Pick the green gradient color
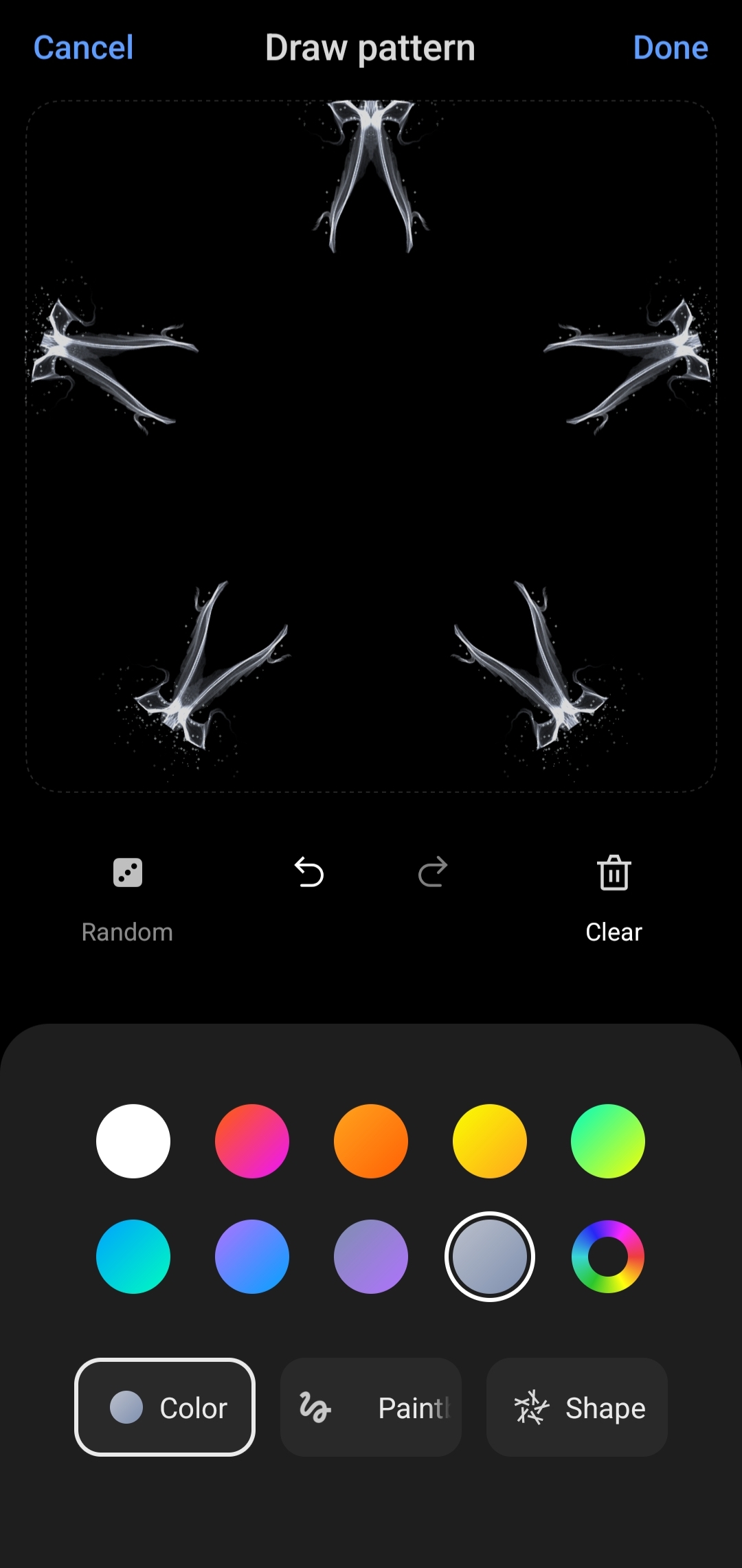The width and height of the screenshot is (742, 1568). pos(608,1141)
